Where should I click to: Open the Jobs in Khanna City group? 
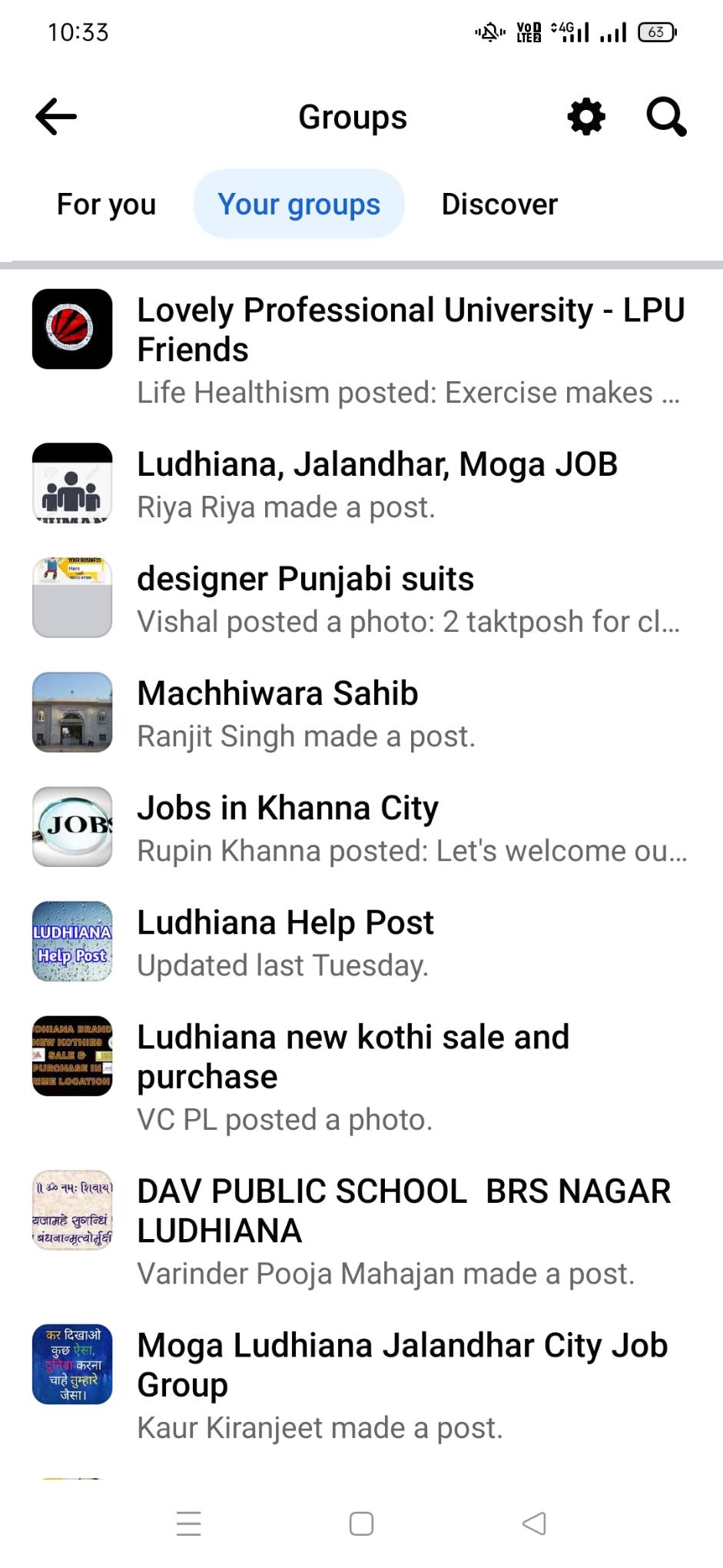287,809
